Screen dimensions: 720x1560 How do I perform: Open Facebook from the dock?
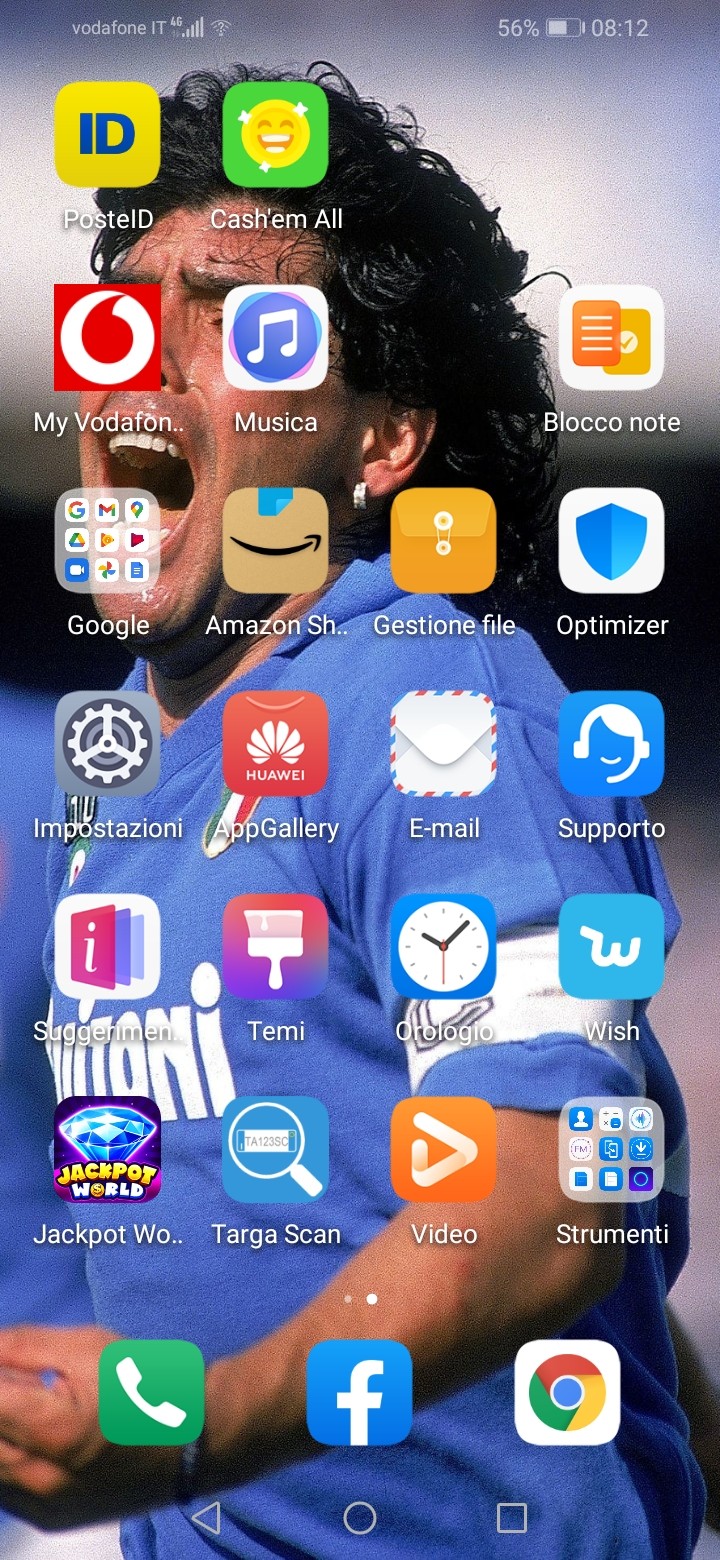(359, 1393)
